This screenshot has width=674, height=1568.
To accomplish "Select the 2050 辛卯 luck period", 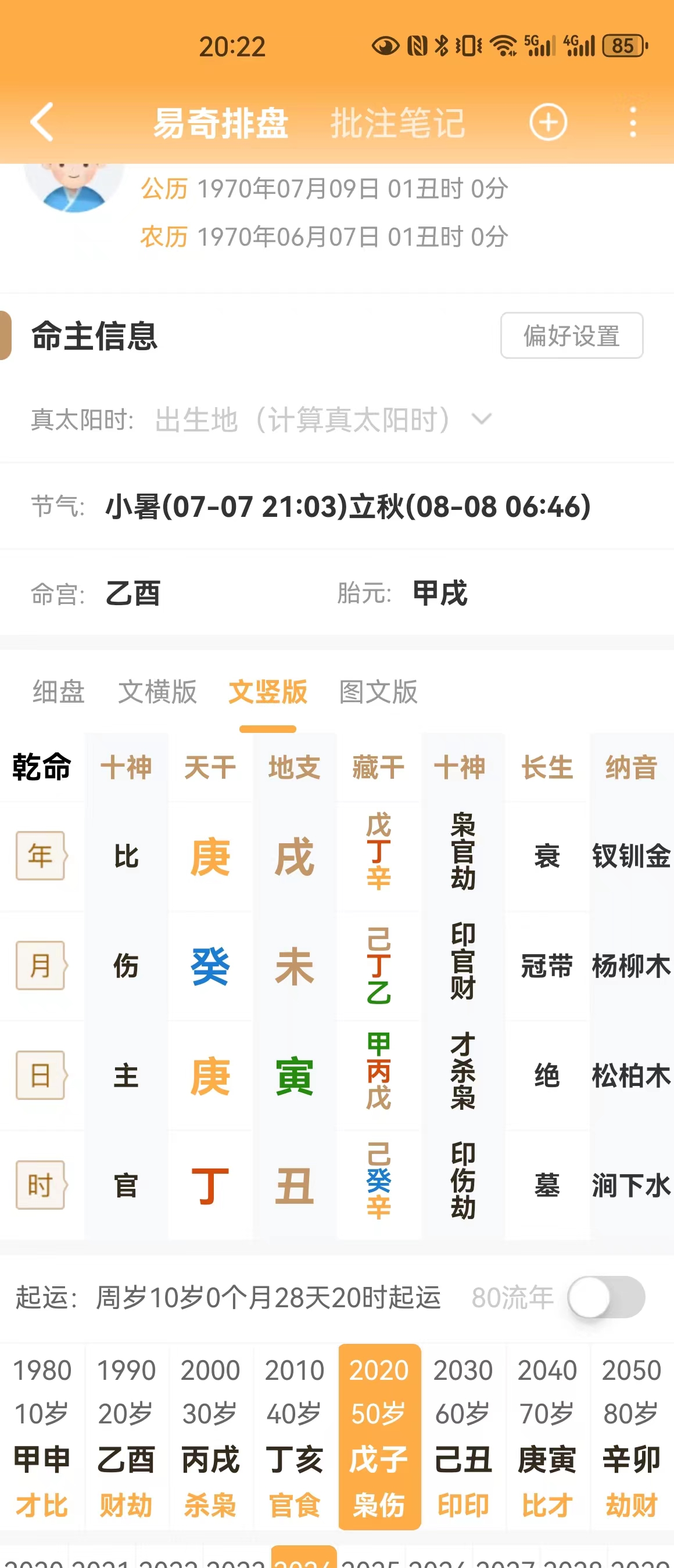I will coord(632,1437).
